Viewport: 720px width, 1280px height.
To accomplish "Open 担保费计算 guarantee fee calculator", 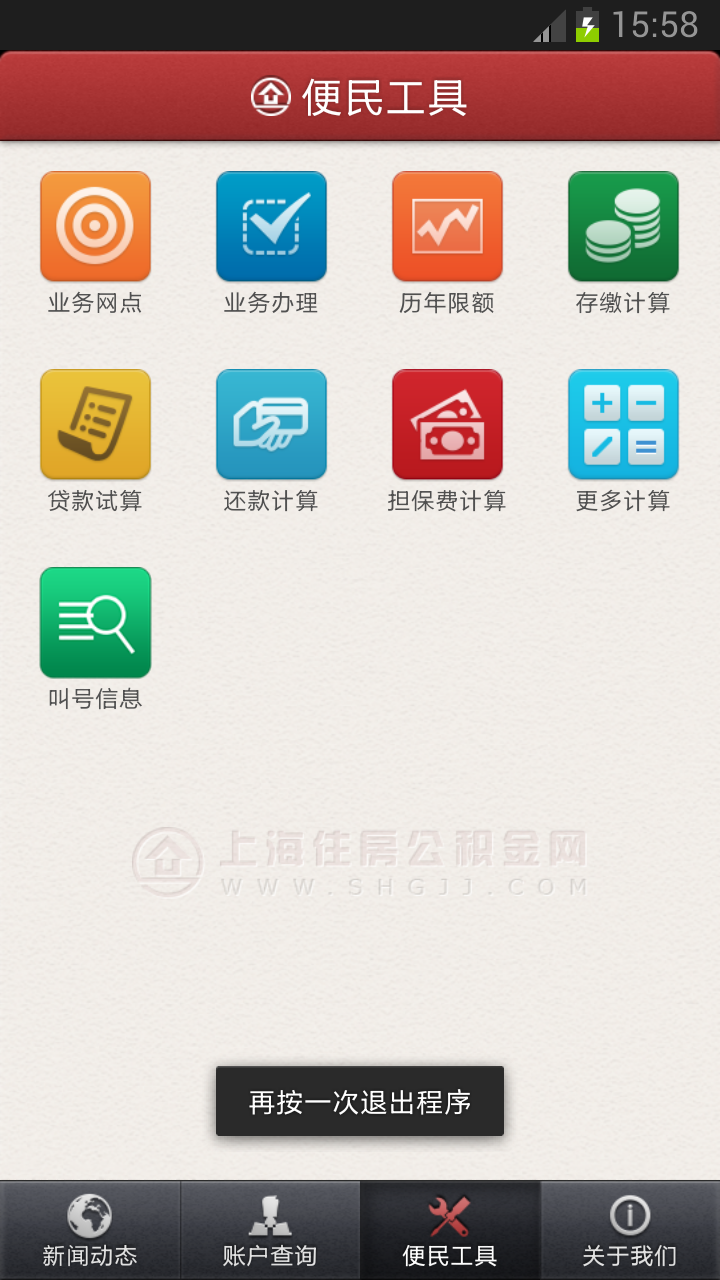I will pos(447,425).
